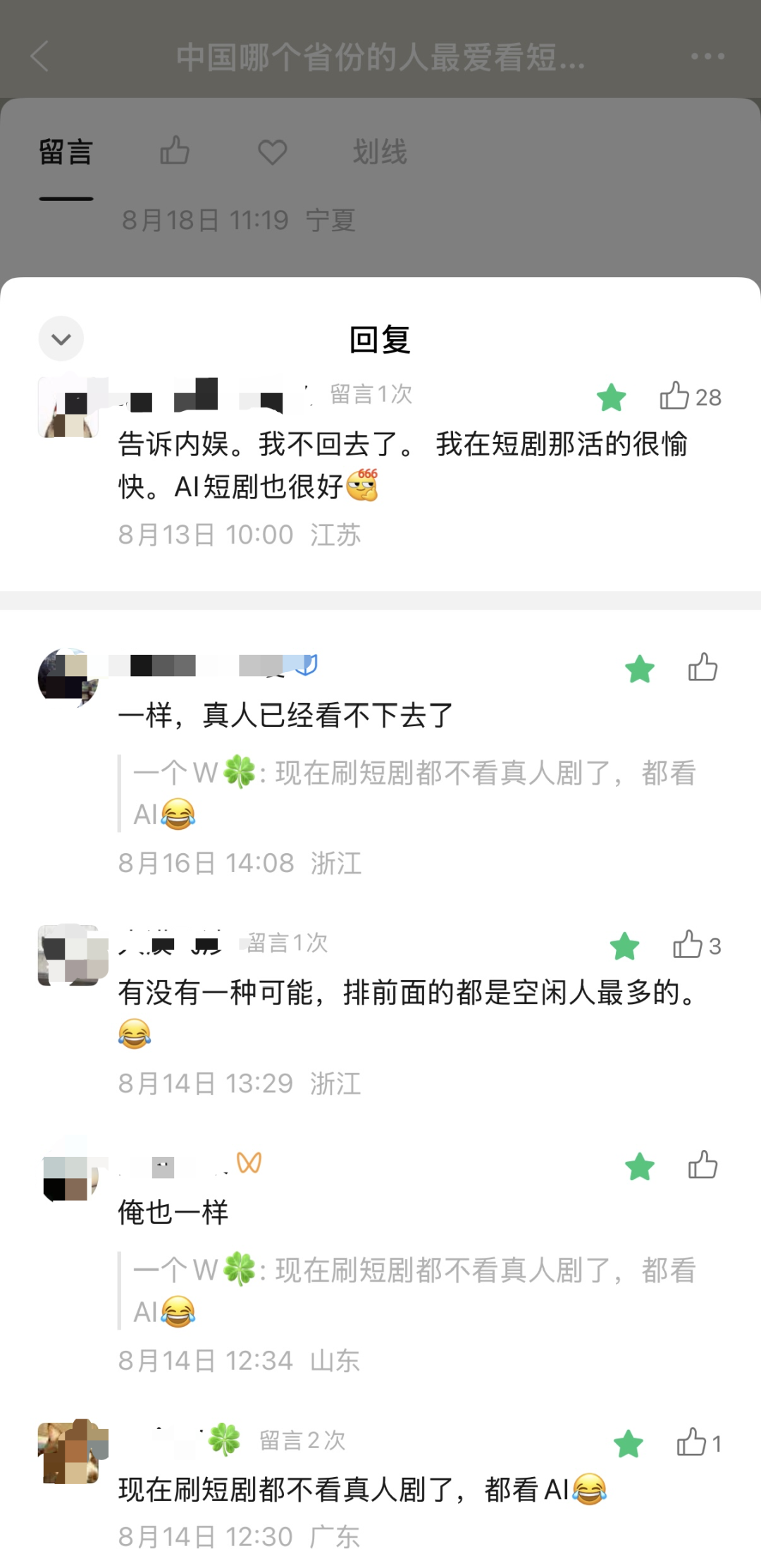Open the avatar of the 江苏 commenter

[68, 408]
